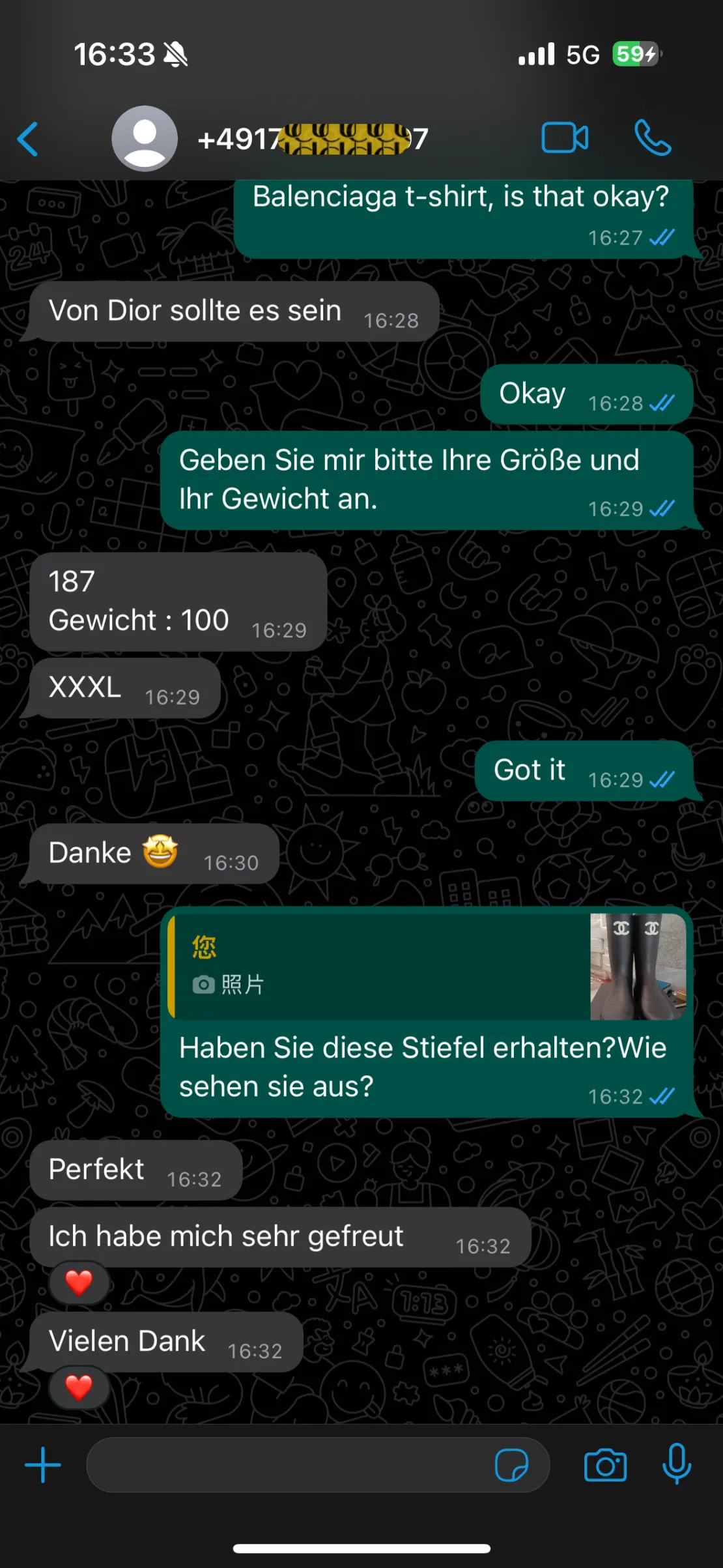723x1568 pixels.
Task: Open the plus attachment menu
Action: pos(43,1465)
